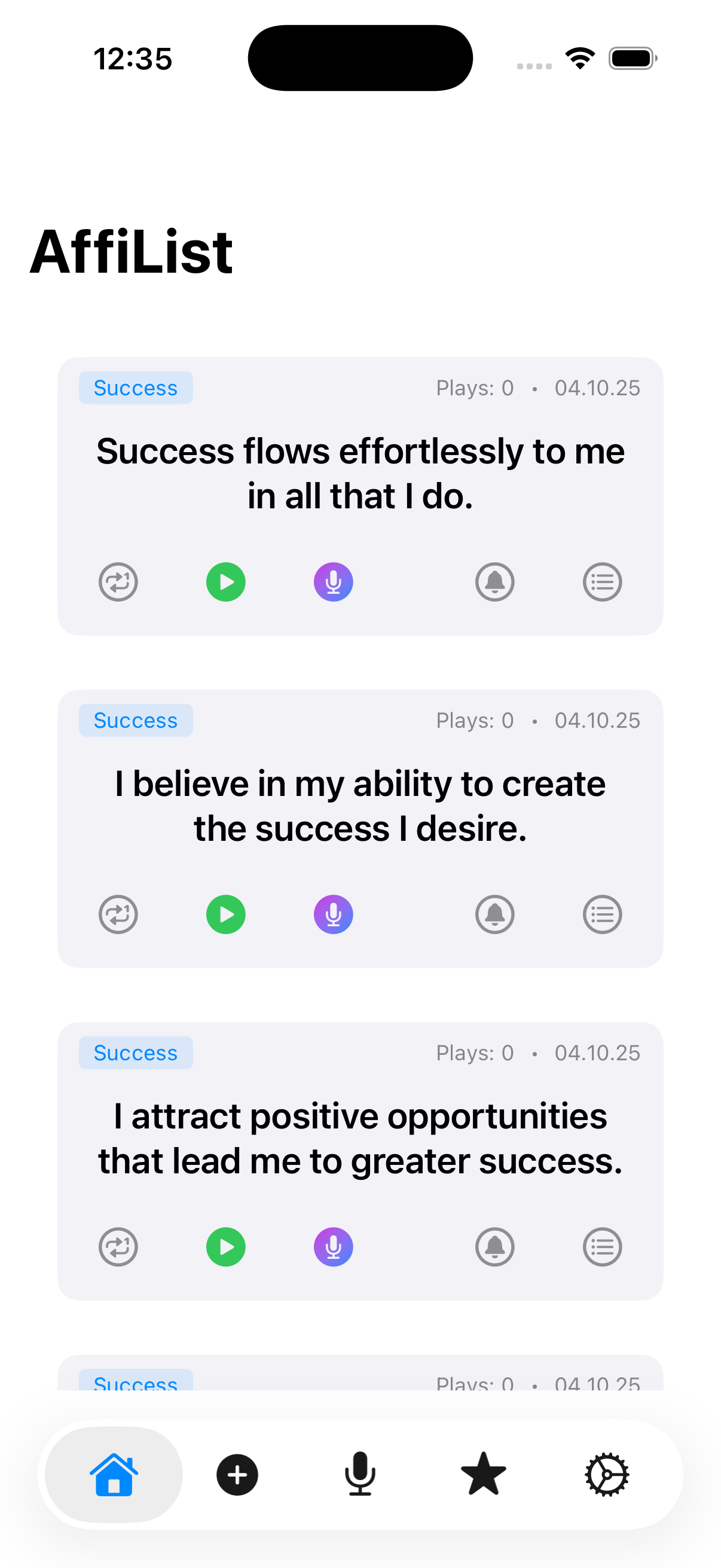
Task: Go to Home in the bottom navigation
Action: point(114,1474)
